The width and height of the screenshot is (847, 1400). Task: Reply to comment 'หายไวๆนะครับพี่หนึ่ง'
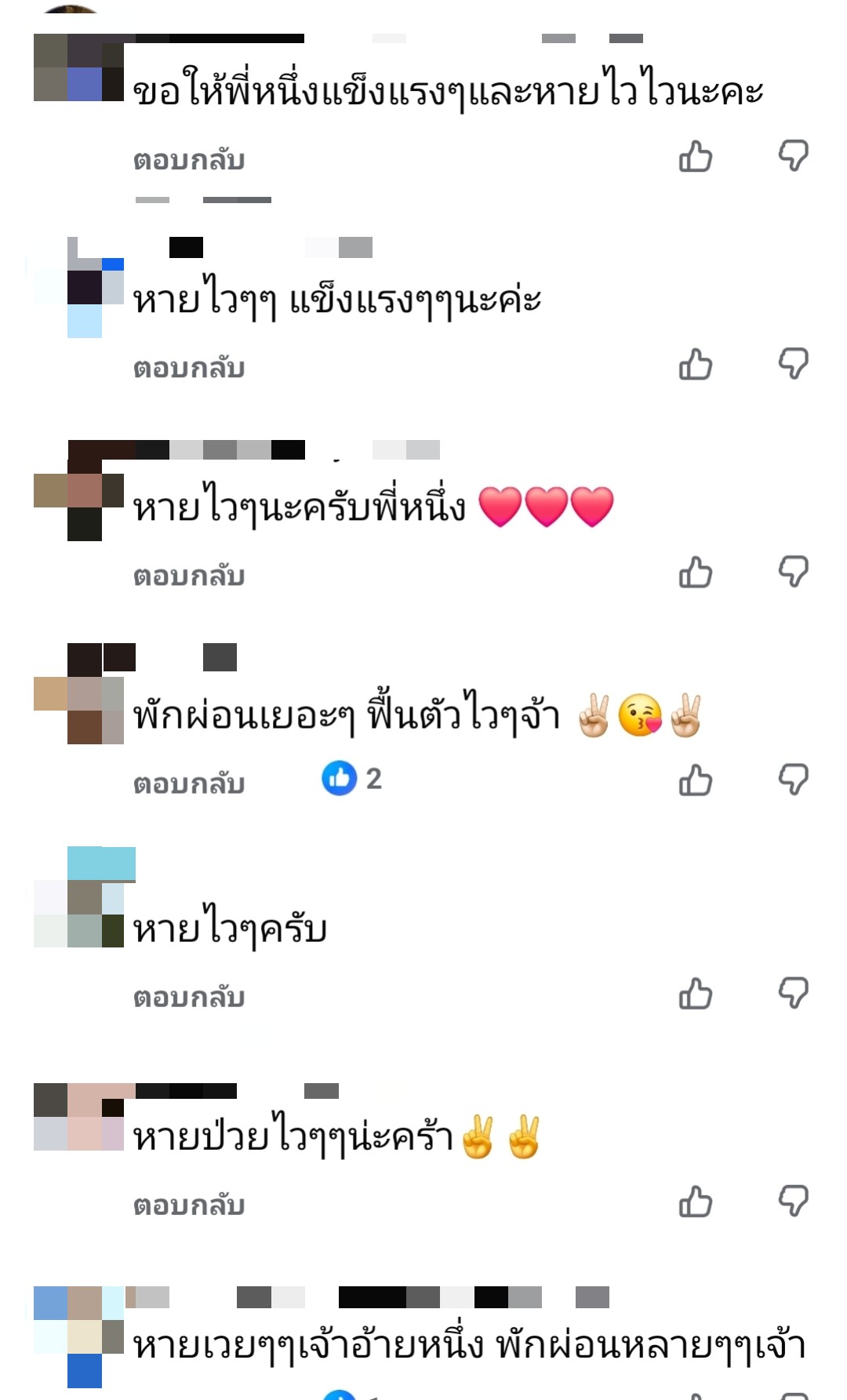click(189, 576)
